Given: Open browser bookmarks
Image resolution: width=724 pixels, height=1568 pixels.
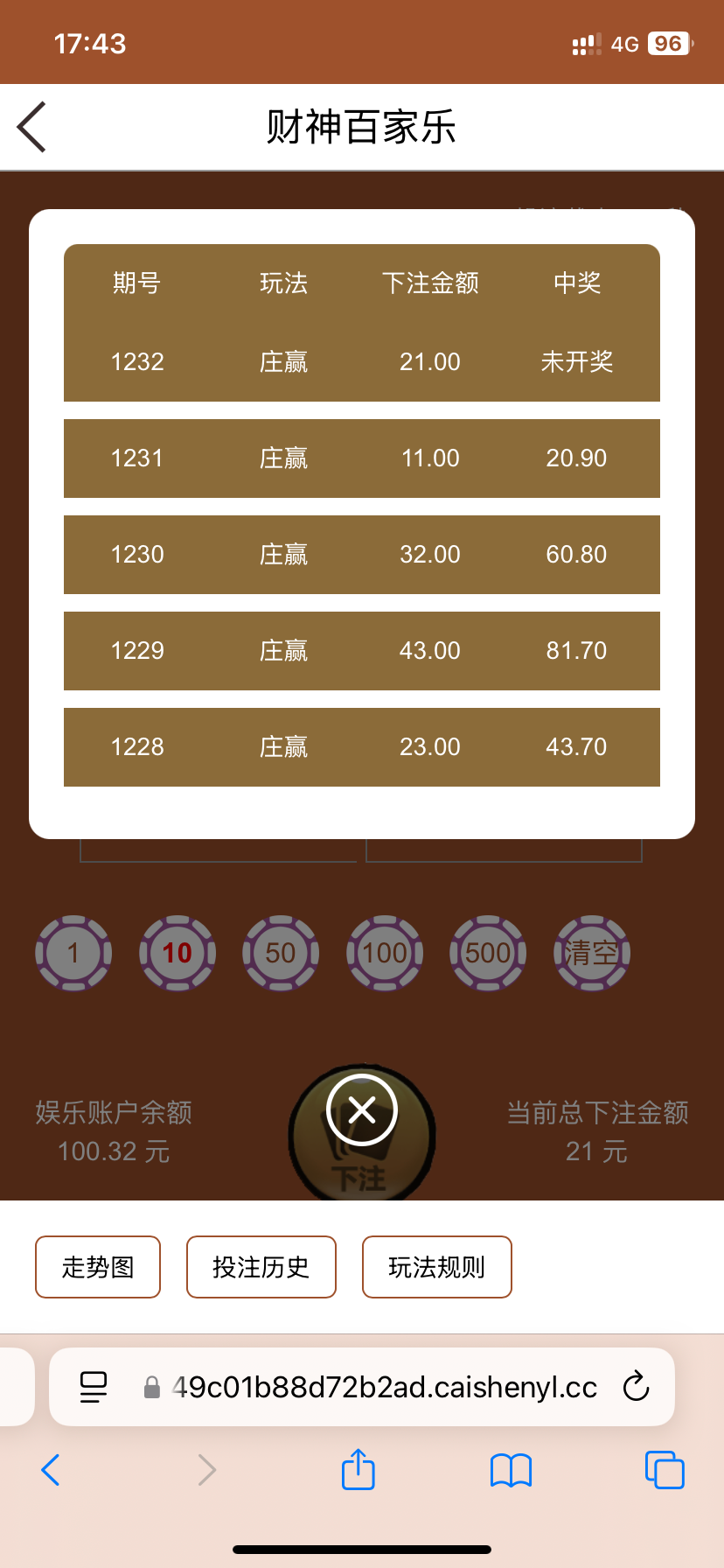Looking at the screenshot, I should (511, 1470).
